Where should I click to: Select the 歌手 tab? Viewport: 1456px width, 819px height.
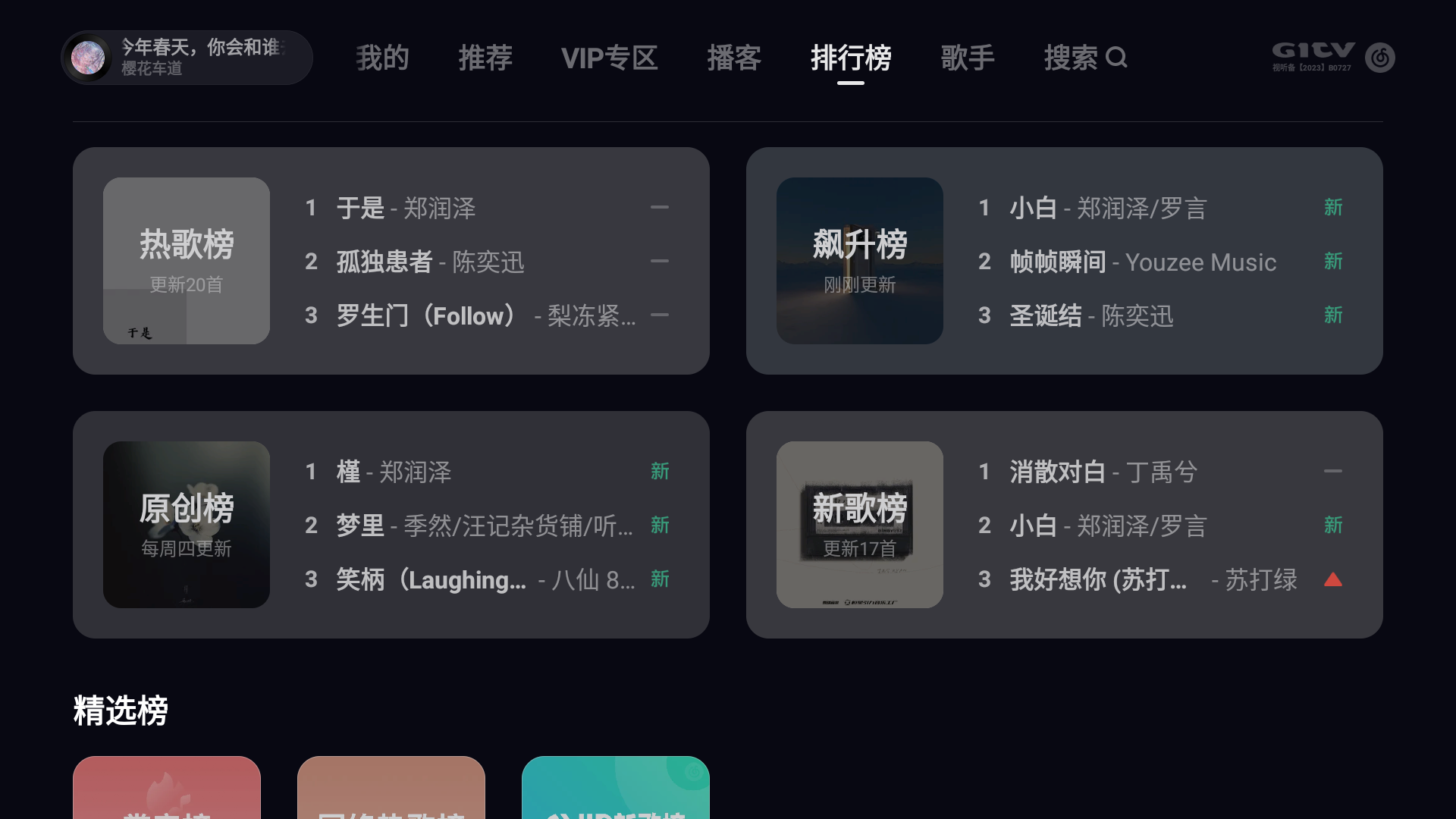pos(967,58)
